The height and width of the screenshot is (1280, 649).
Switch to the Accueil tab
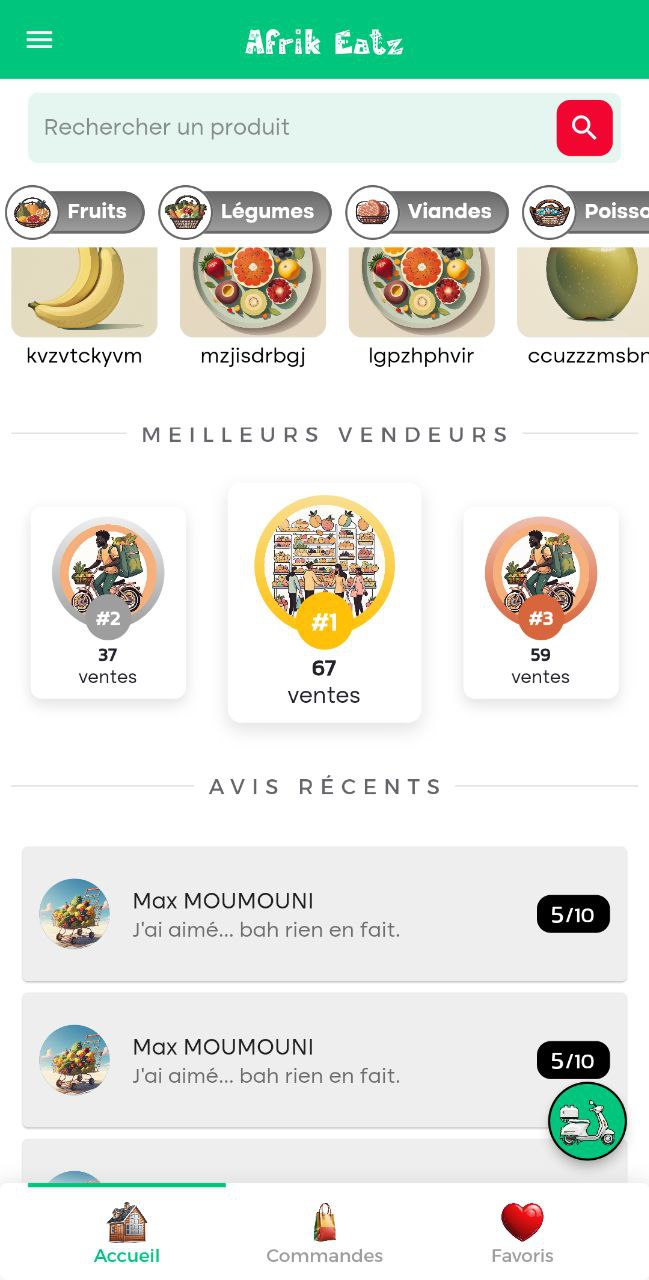coord(127,1234)
